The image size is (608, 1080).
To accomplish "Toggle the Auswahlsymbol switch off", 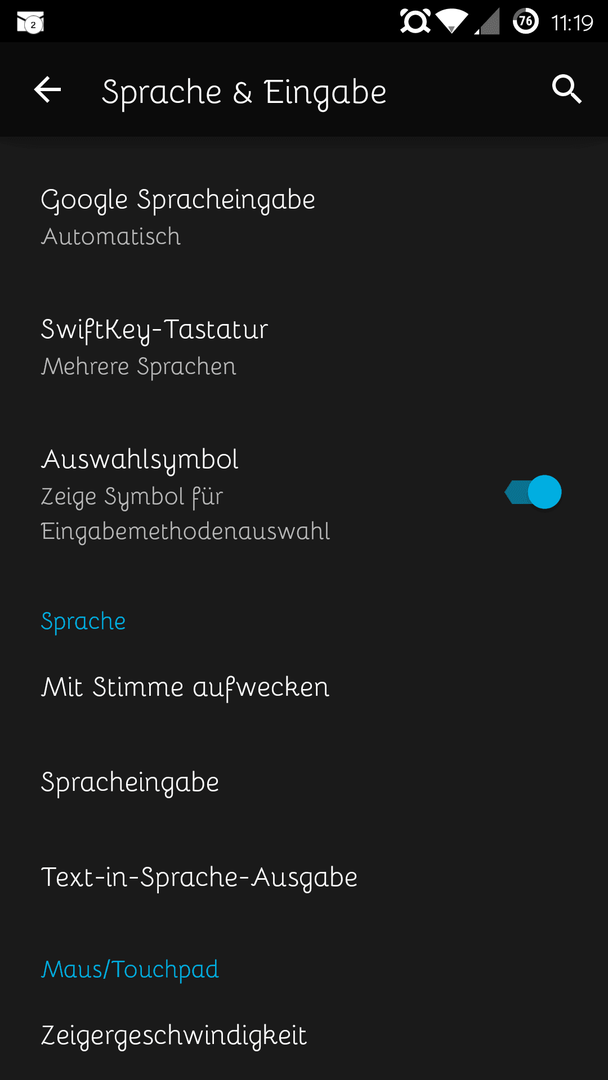I will tap(534, 492).
